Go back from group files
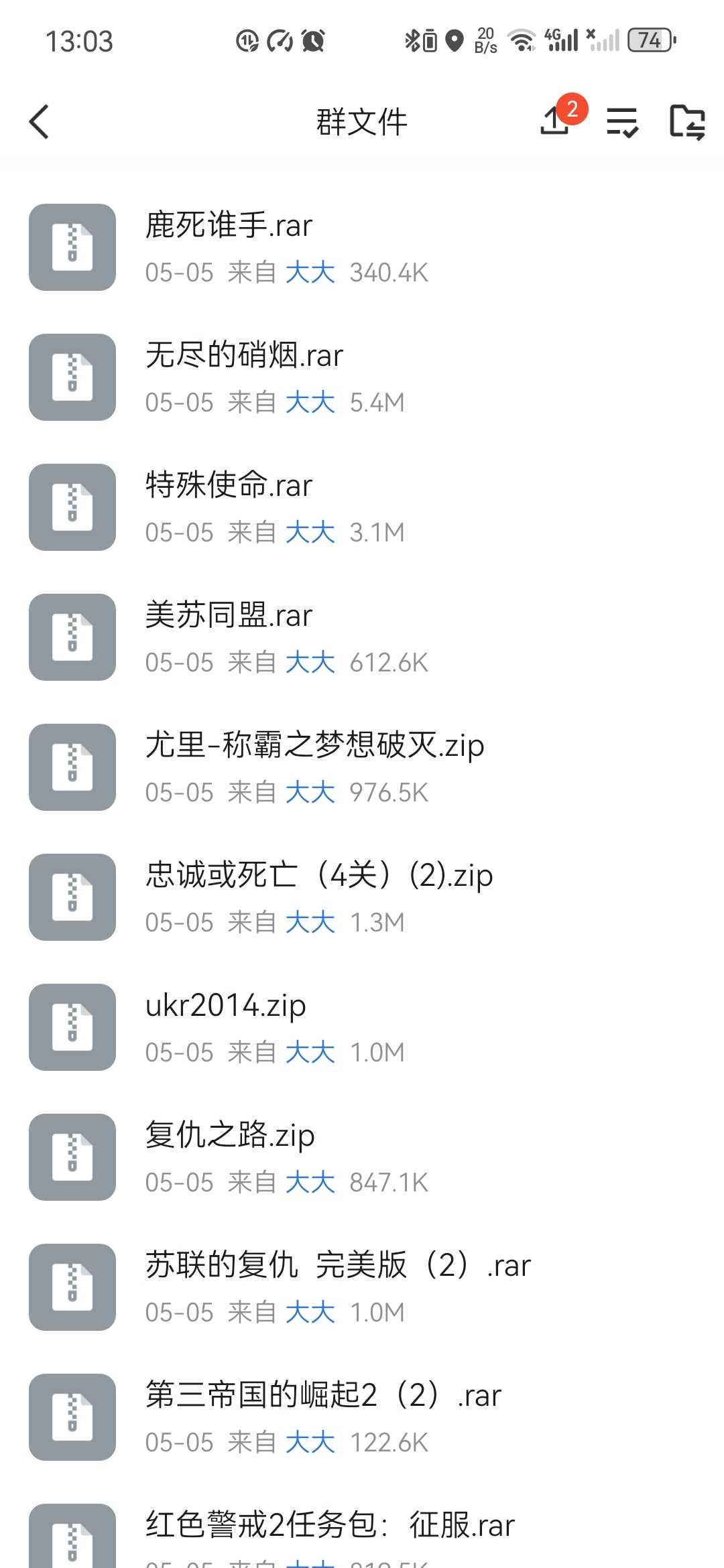The height and width of the screenshot is (1568, 724). (40, 122)
